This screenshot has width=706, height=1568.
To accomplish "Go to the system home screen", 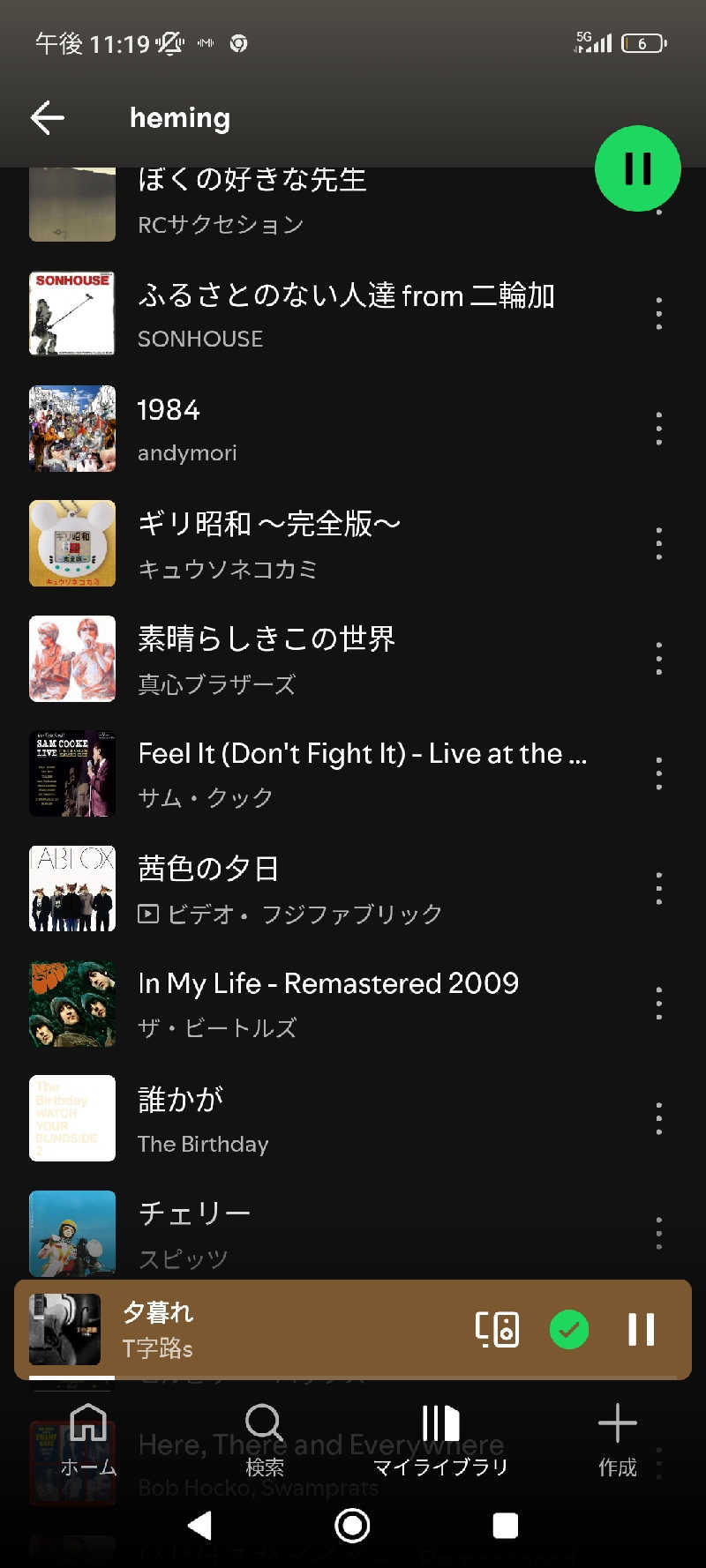I will coord(352,1525).
